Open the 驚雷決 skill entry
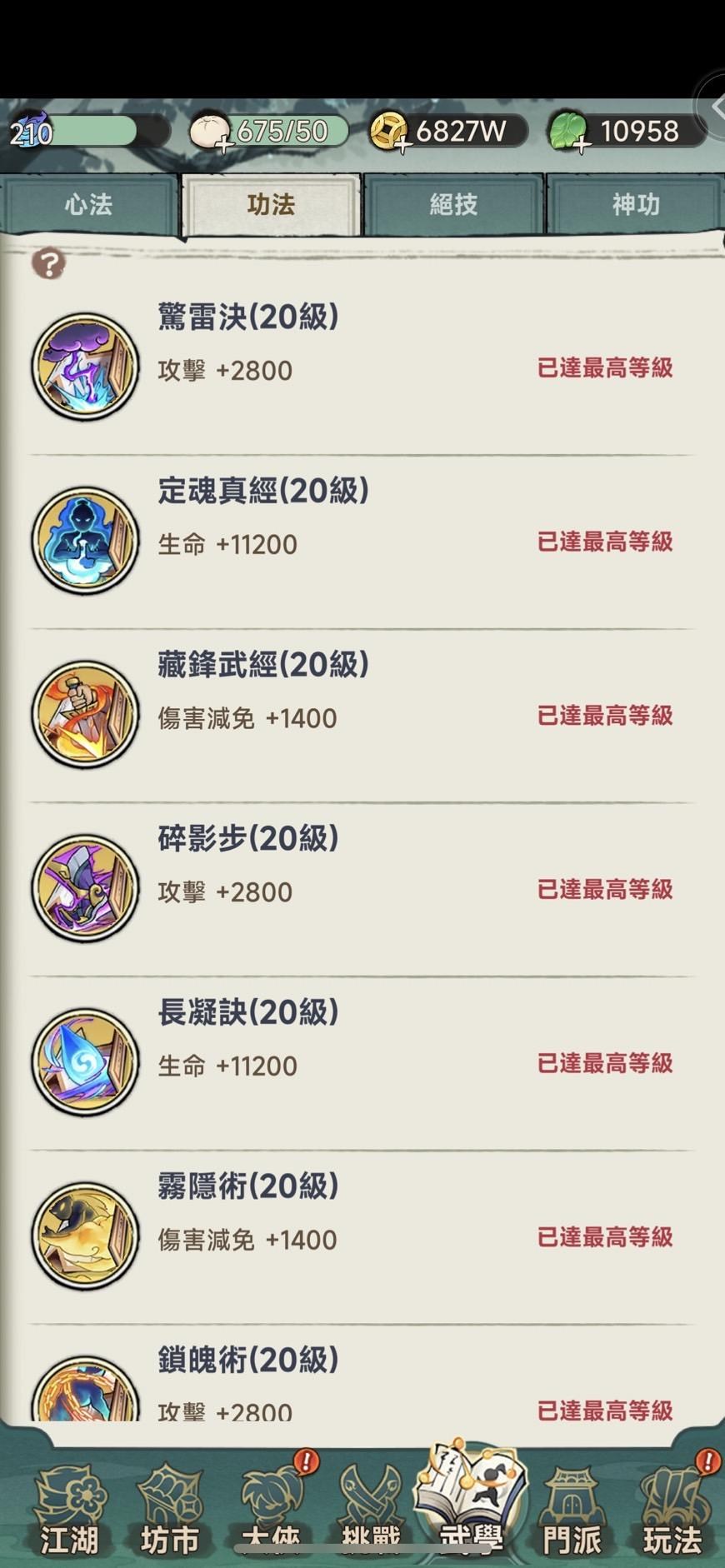Image resolution: width=725 pixels, height=1568 pixels. coord(362,367)
